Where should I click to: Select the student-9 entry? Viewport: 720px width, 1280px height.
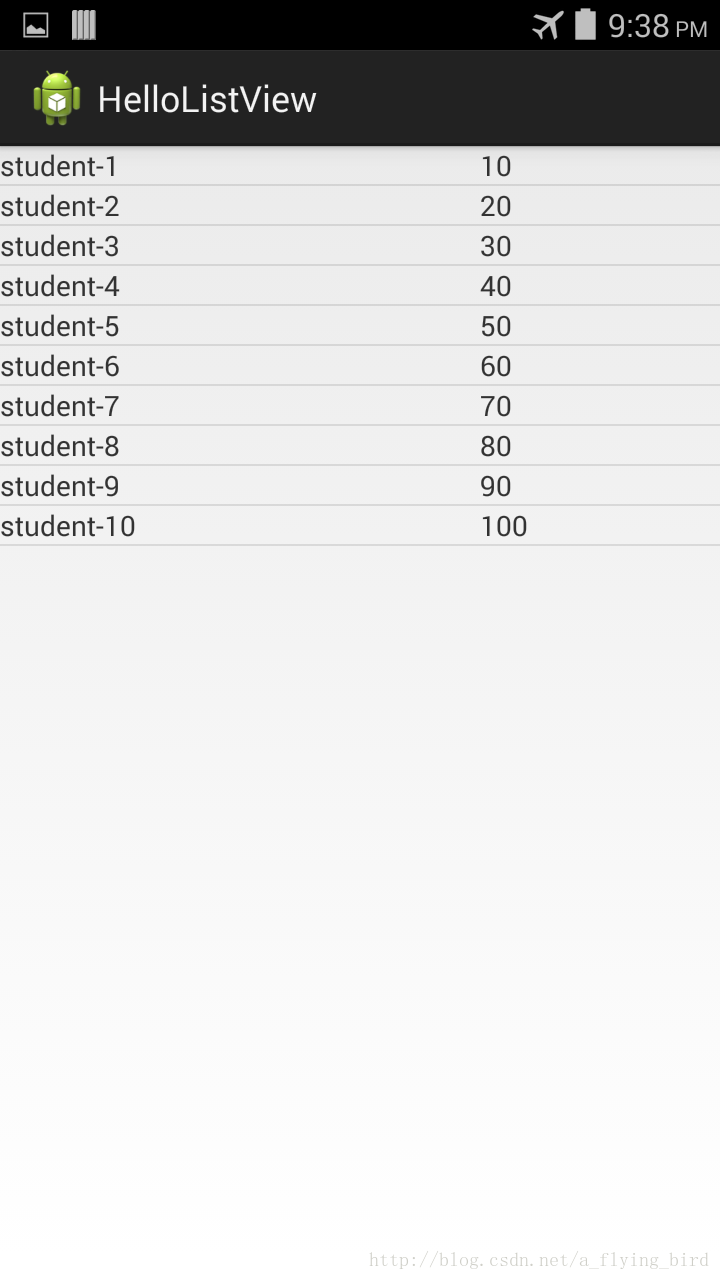pos(360,486)
